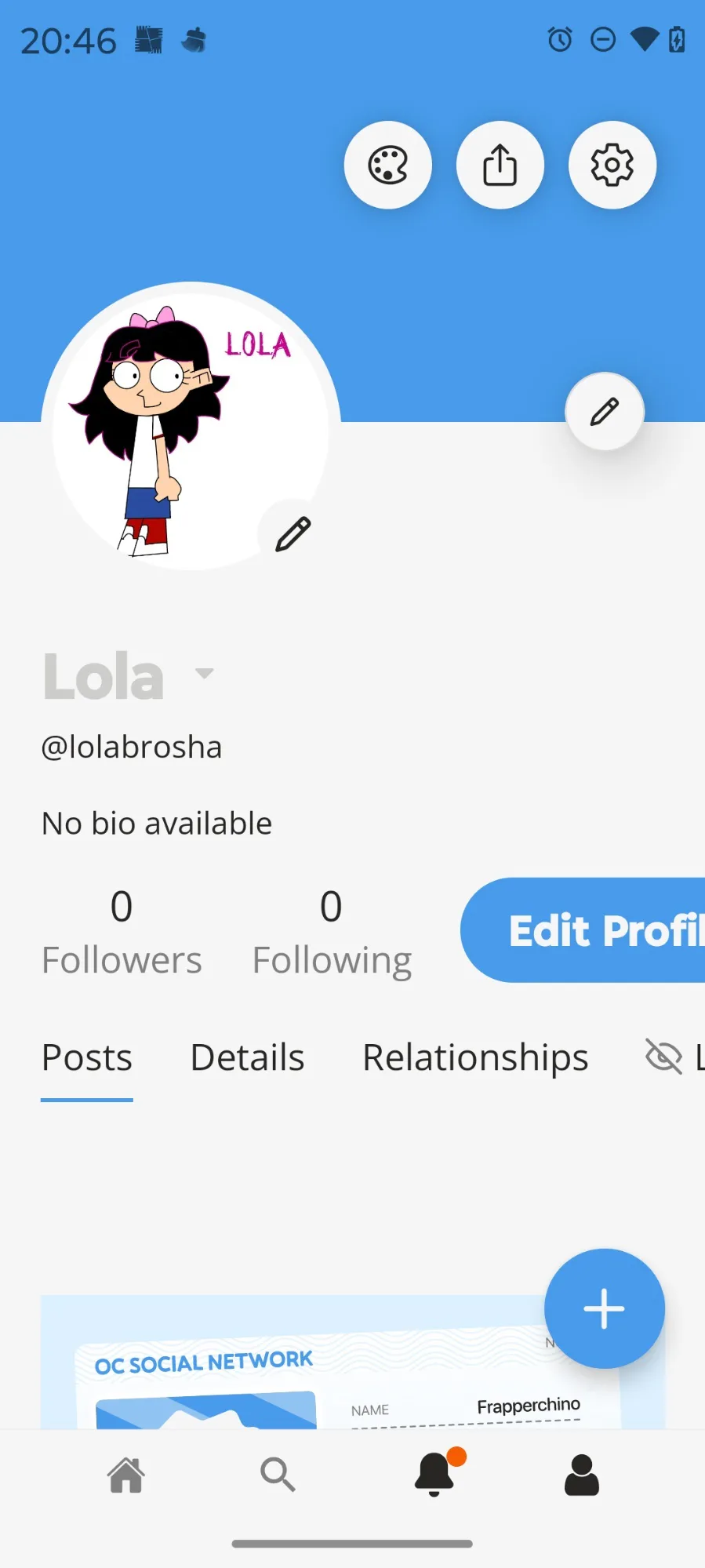This screenshot has height=1568, width=705.
Task: Open the theme palette icon
Action: point(387,165)
